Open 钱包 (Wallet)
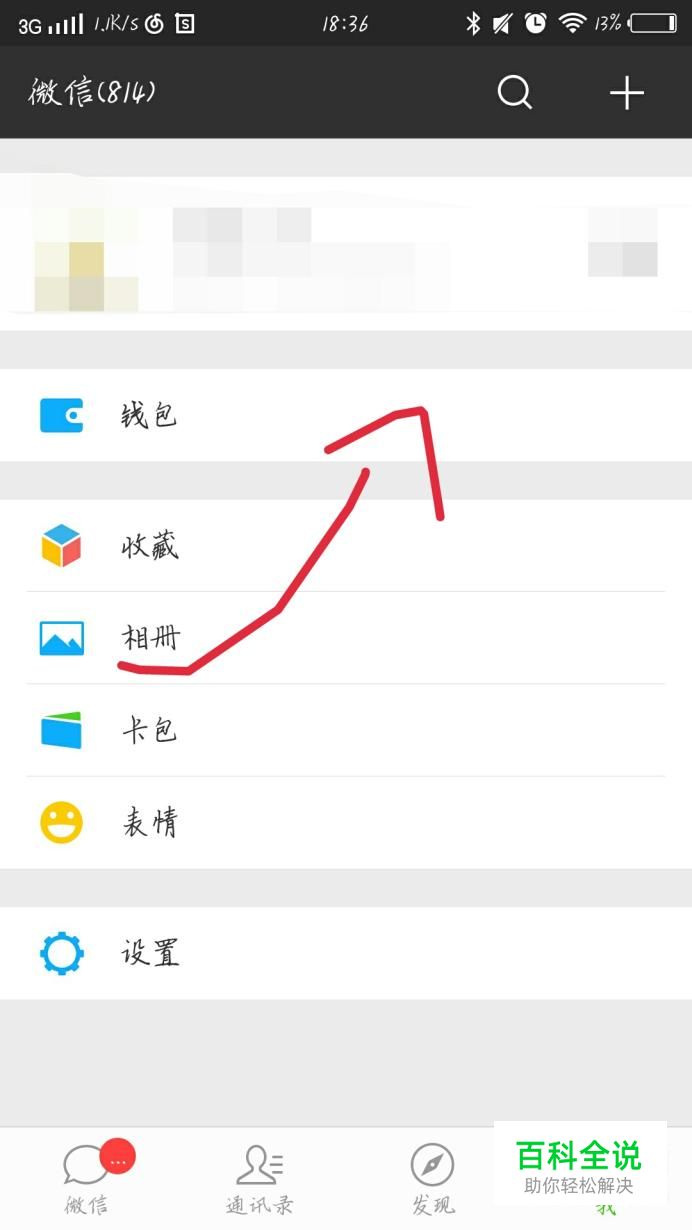692x1230 pixels. [x=346, y=415]
